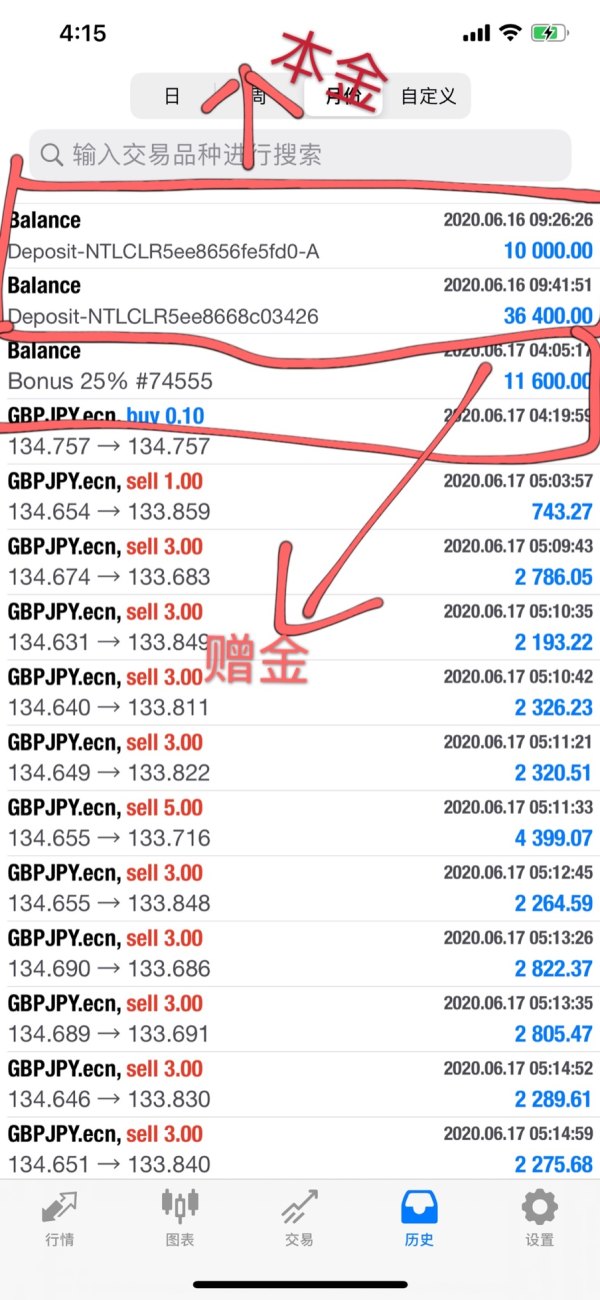Select the 周 period filter
Image resolution: width=600 pixels, height=1300 pixels.
(258, 97)
